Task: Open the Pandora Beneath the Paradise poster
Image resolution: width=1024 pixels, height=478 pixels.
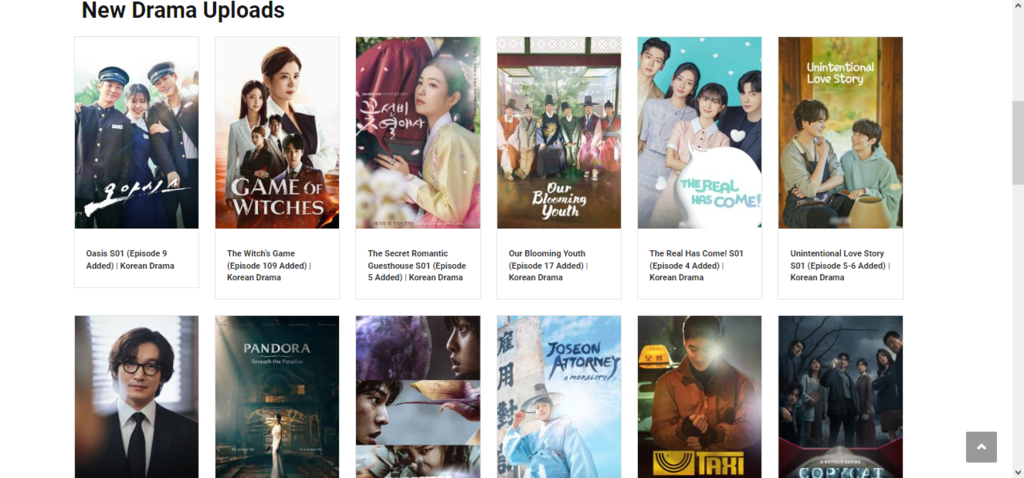Action: (277, 397)
